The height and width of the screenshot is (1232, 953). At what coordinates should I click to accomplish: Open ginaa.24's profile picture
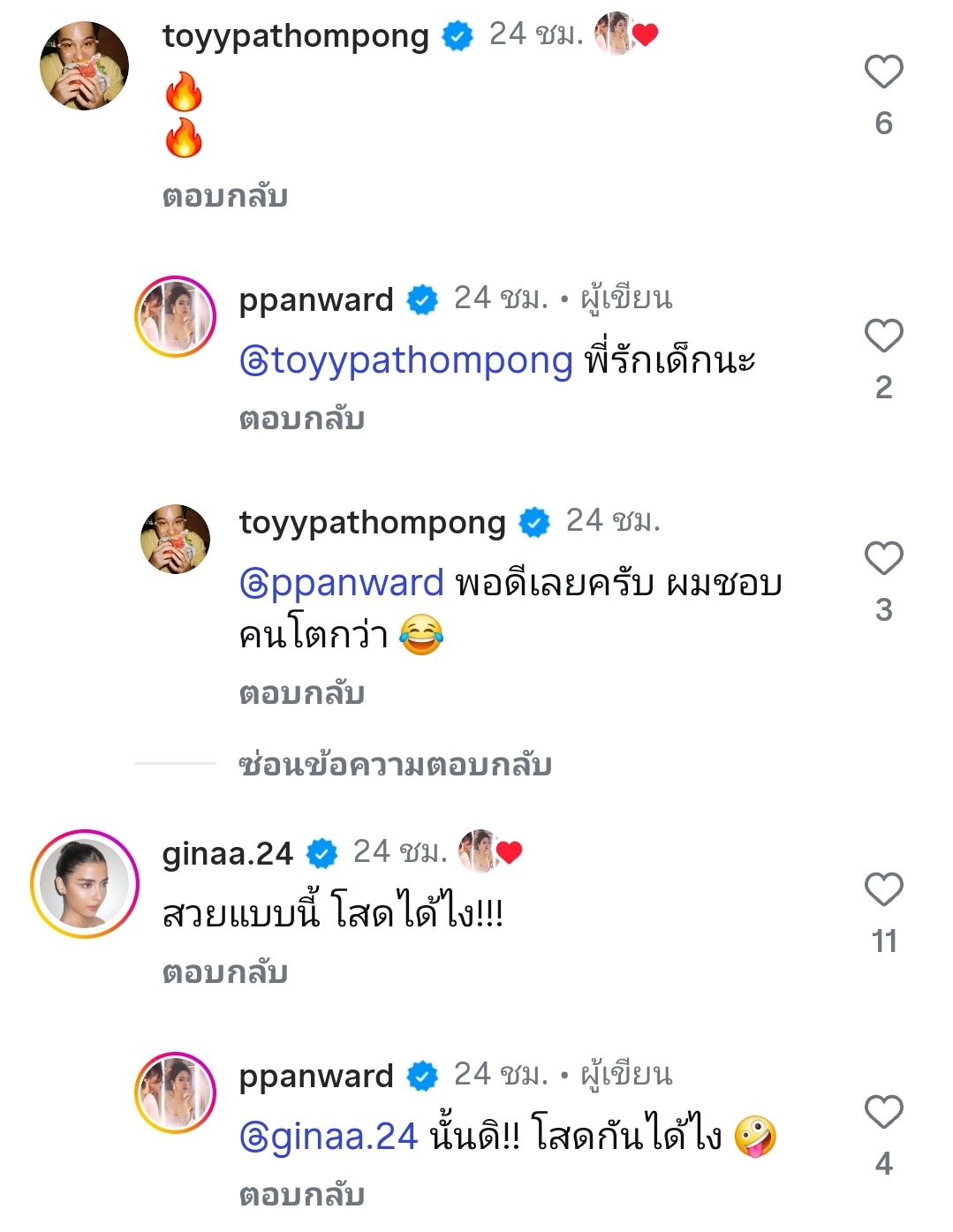85,884
